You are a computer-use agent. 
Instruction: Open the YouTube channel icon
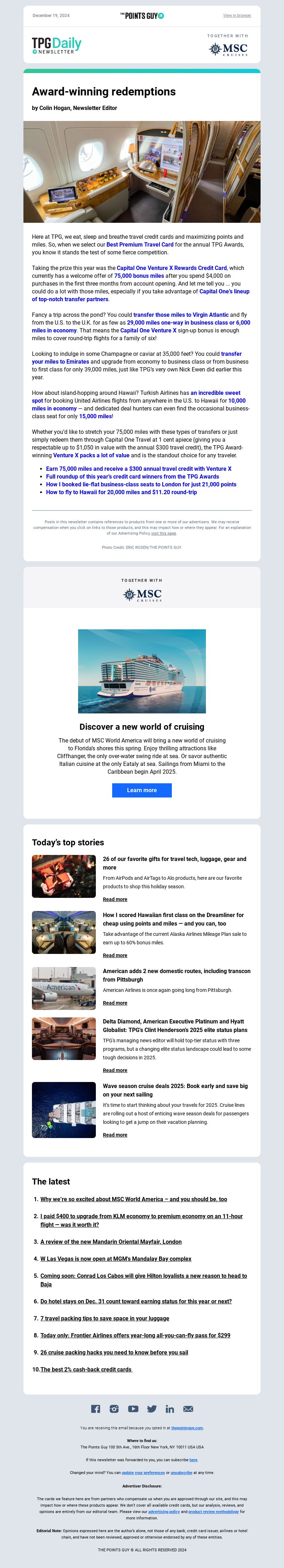(x=133, y=1408)
